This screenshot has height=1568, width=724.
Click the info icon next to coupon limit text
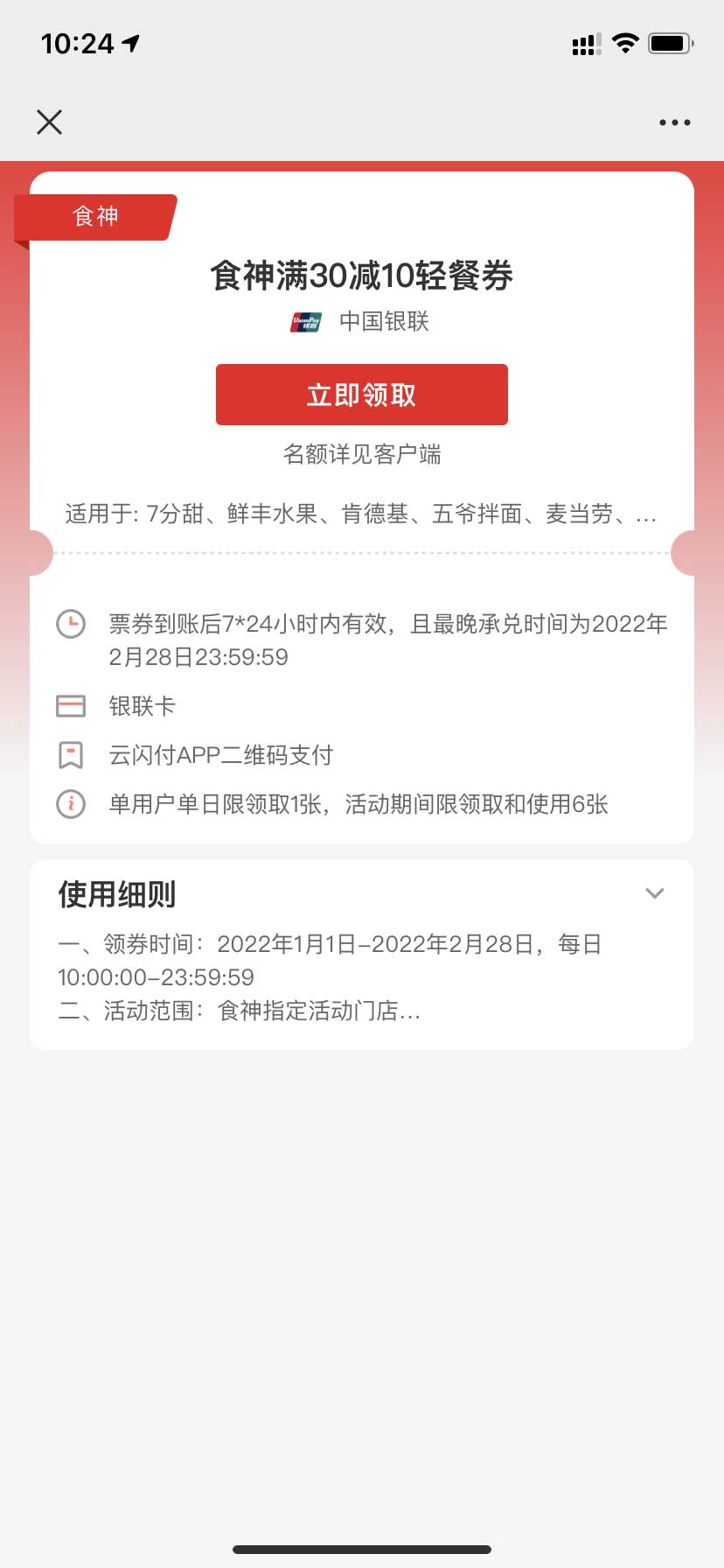71,804
